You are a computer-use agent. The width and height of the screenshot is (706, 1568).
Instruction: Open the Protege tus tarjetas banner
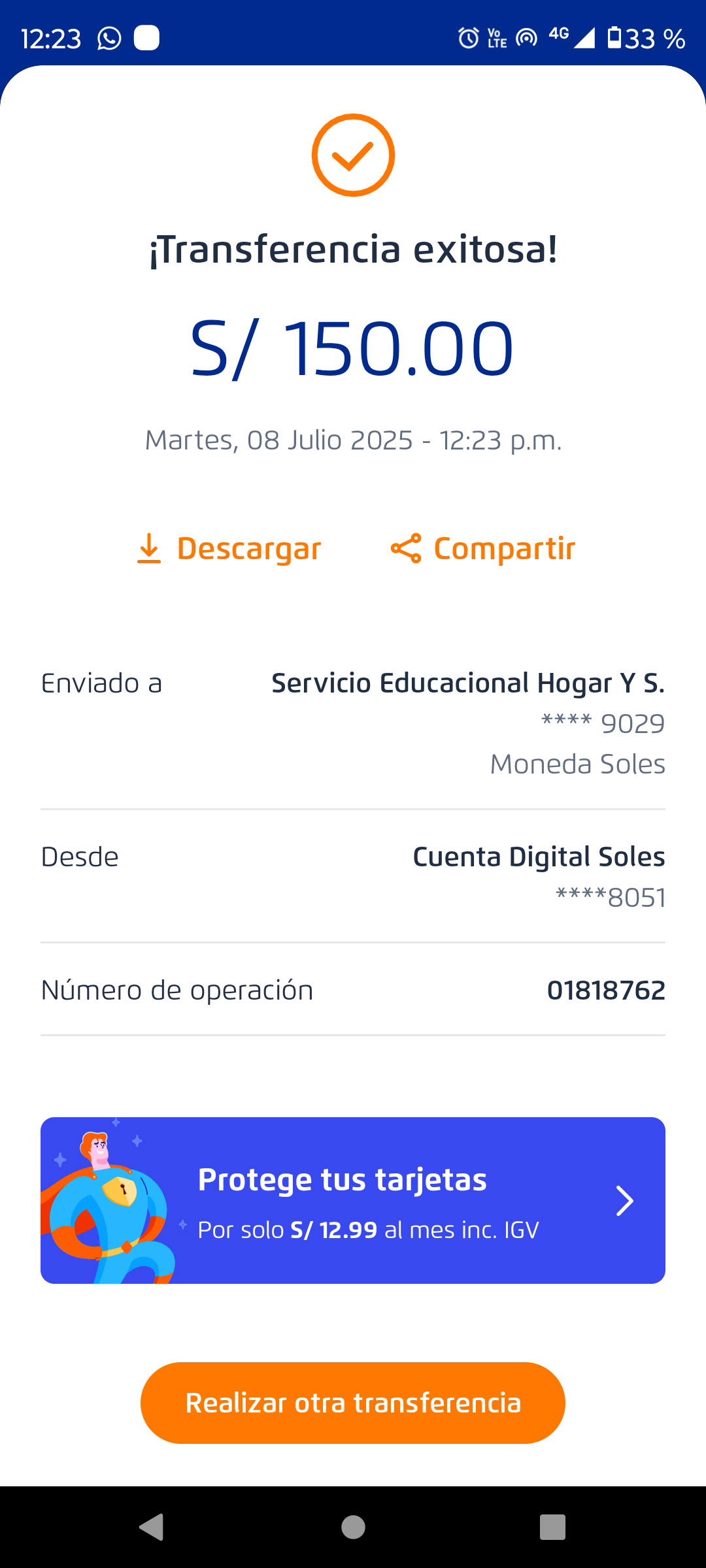(x=353, y=1200)
